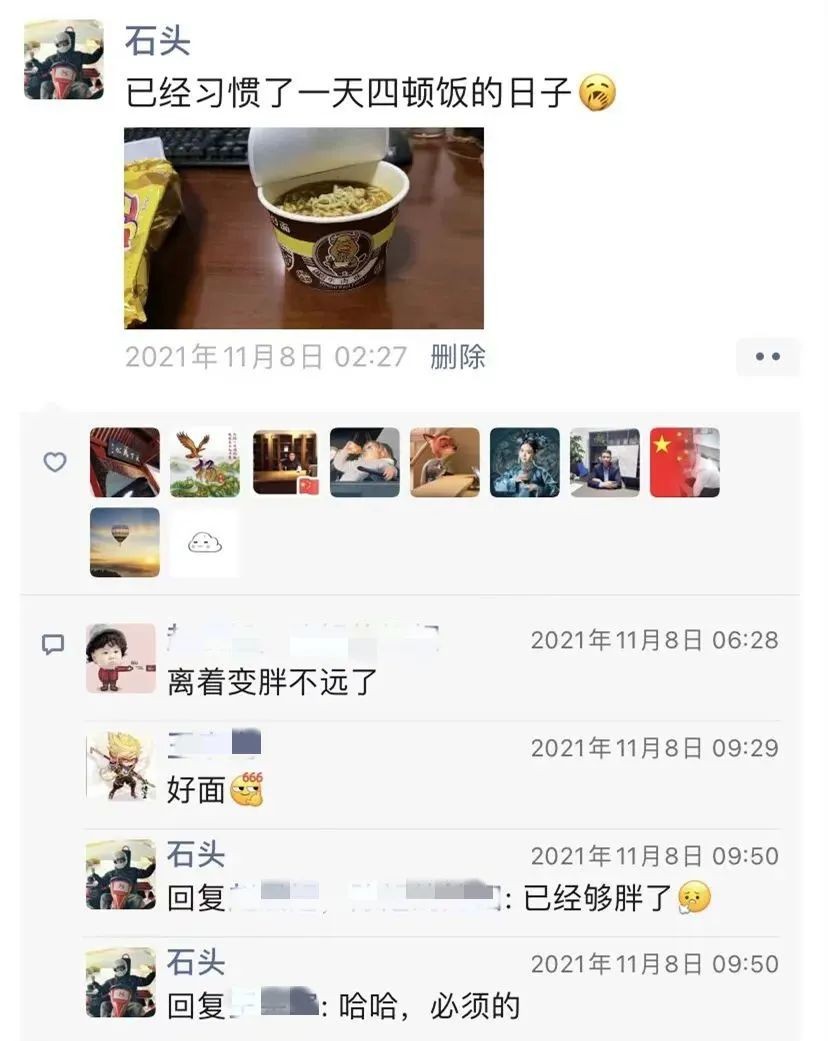
Task: Delete this post via 删除
Action: point(457,357)
